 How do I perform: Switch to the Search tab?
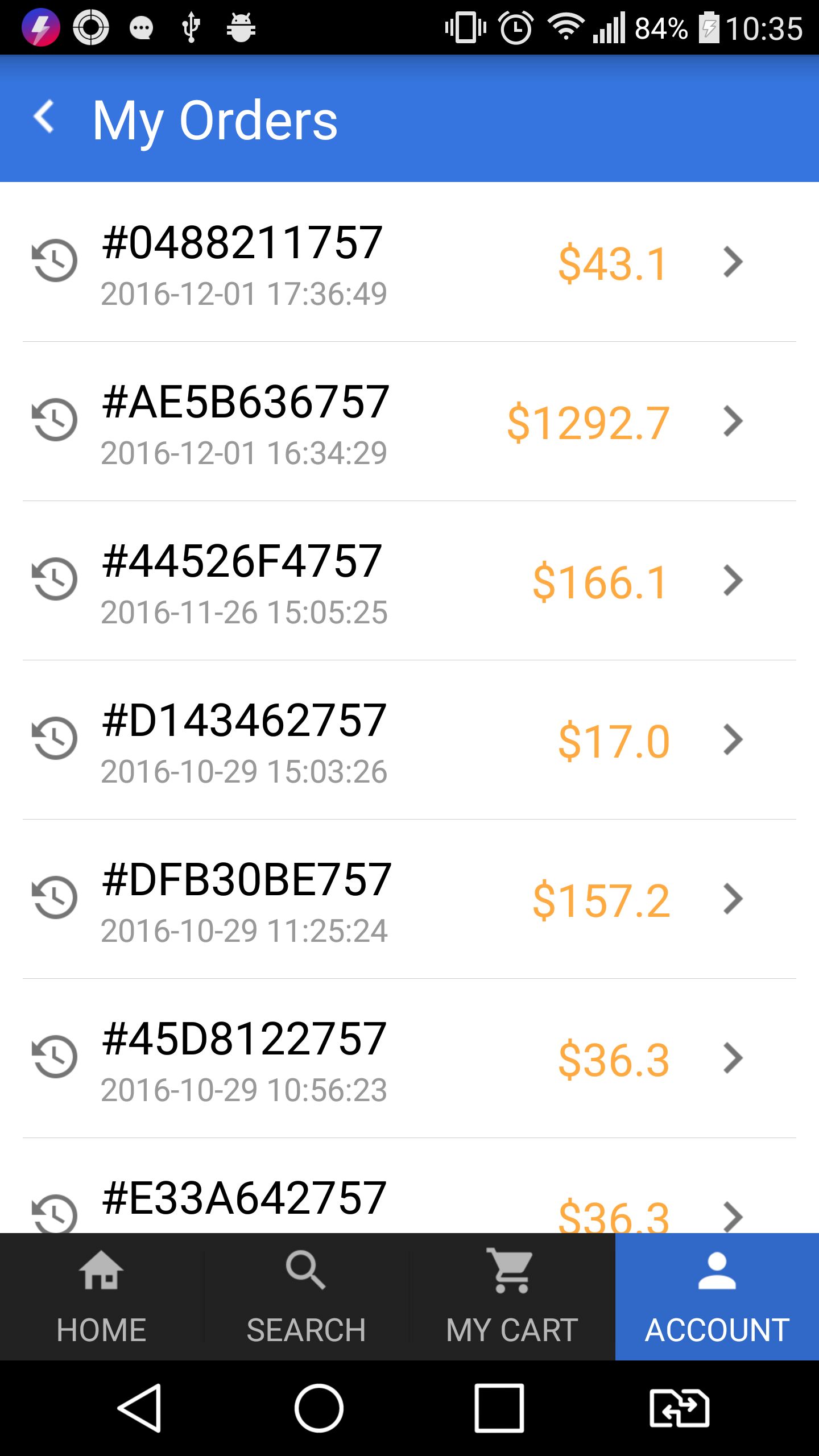[307, 1298]
